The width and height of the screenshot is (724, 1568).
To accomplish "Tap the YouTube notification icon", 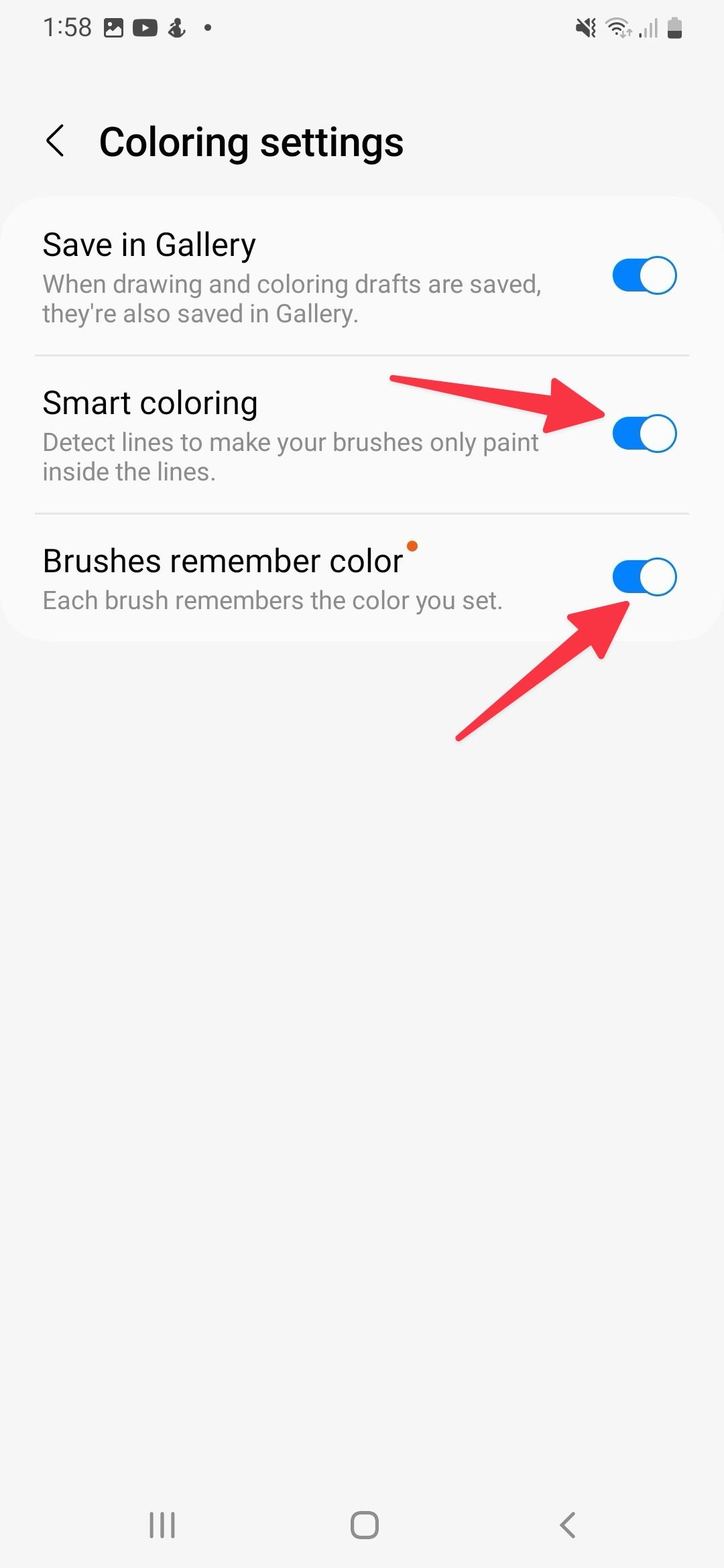I will click(144, 27).
